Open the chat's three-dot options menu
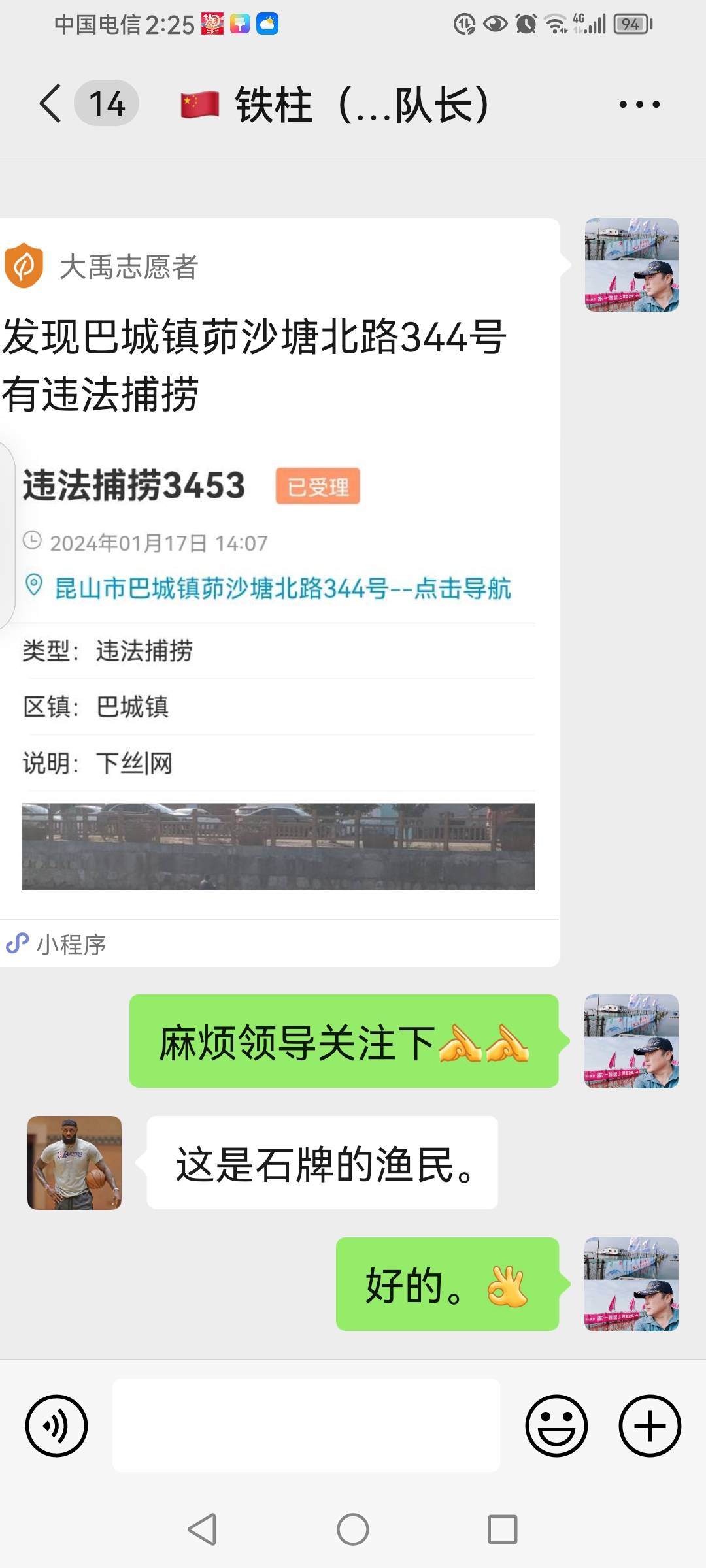 pyautogui.click(x=639, y=104)
